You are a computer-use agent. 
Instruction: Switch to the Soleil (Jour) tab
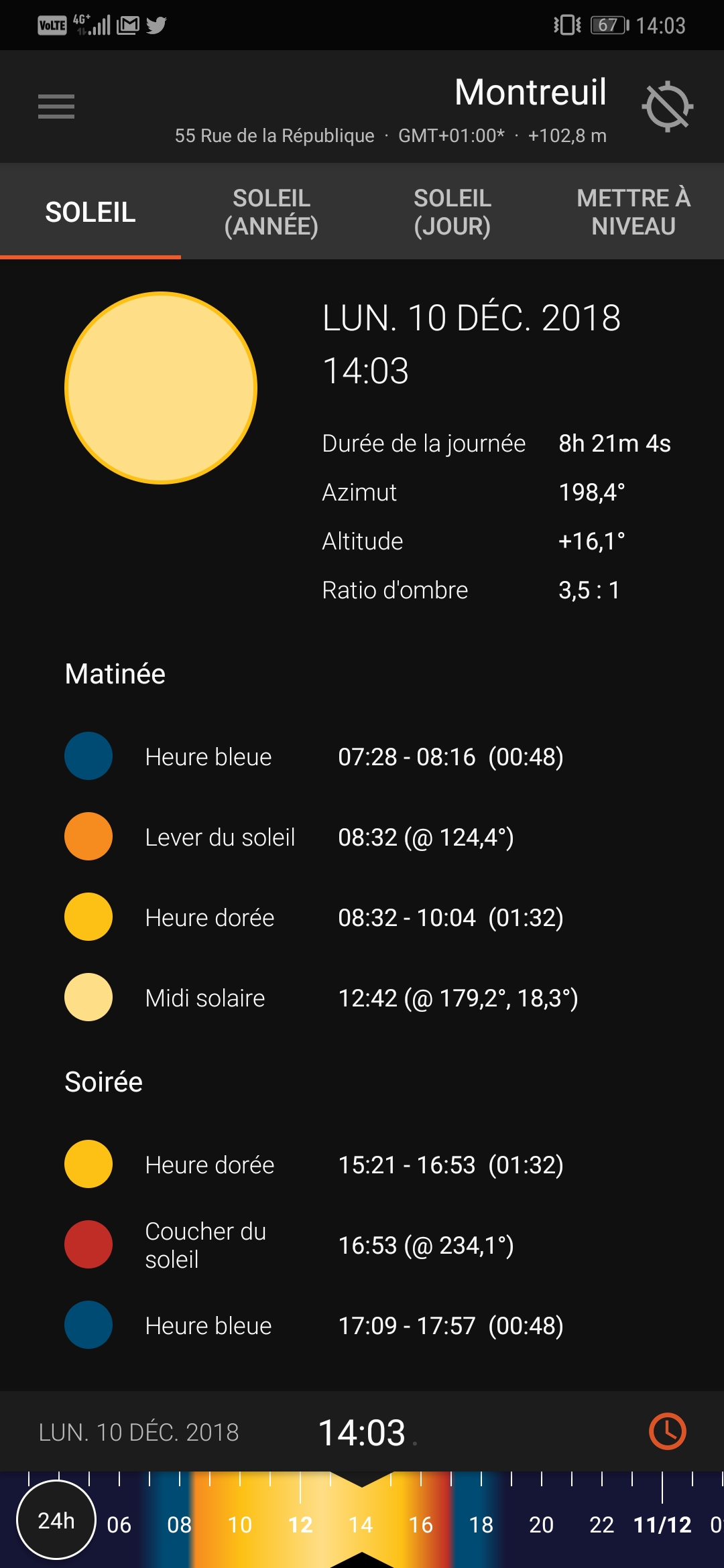[x=452, y=212]
